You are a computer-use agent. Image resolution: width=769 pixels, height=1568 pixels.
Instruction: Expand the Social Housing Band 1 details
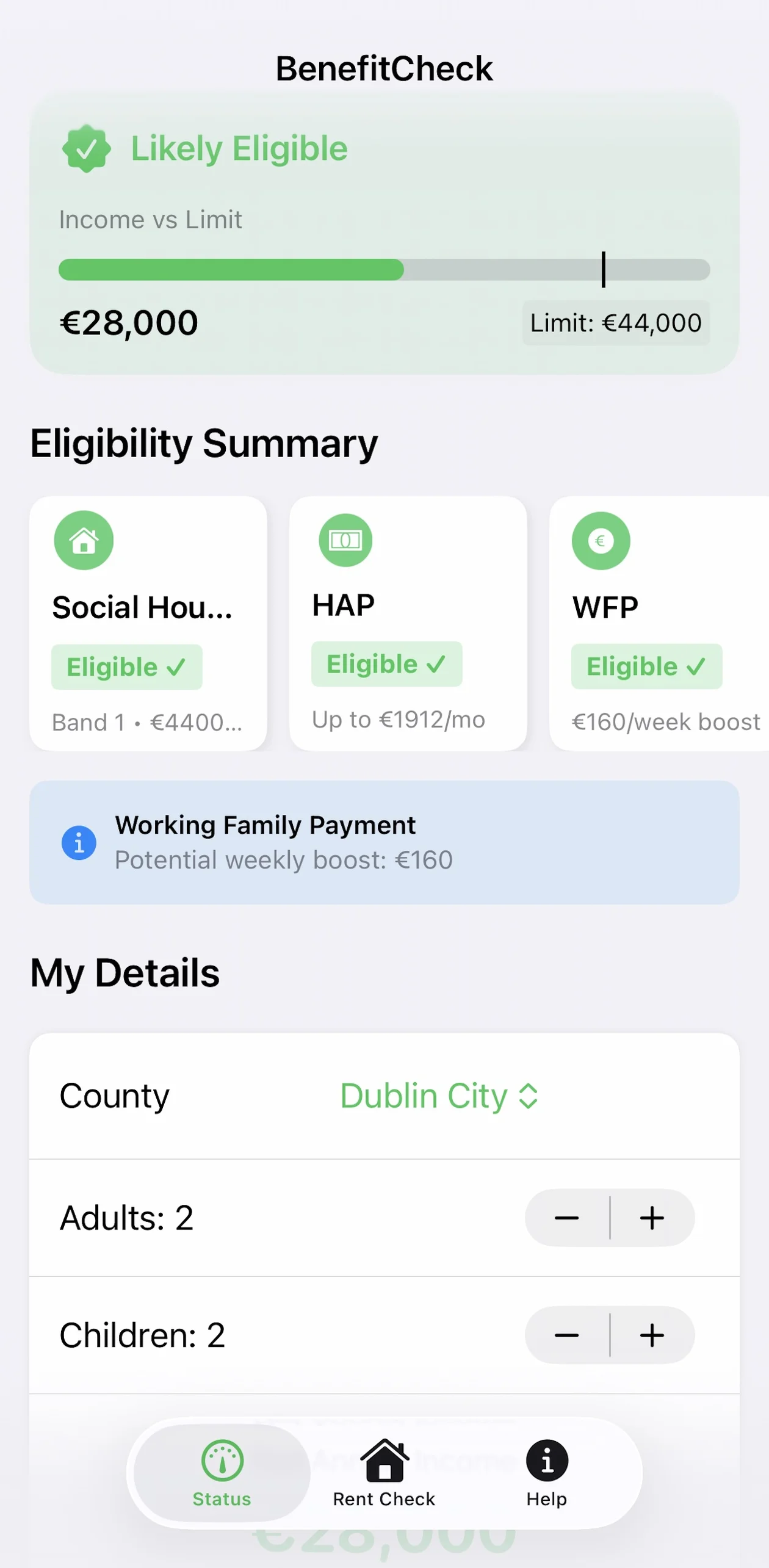[x=146, y=723]
